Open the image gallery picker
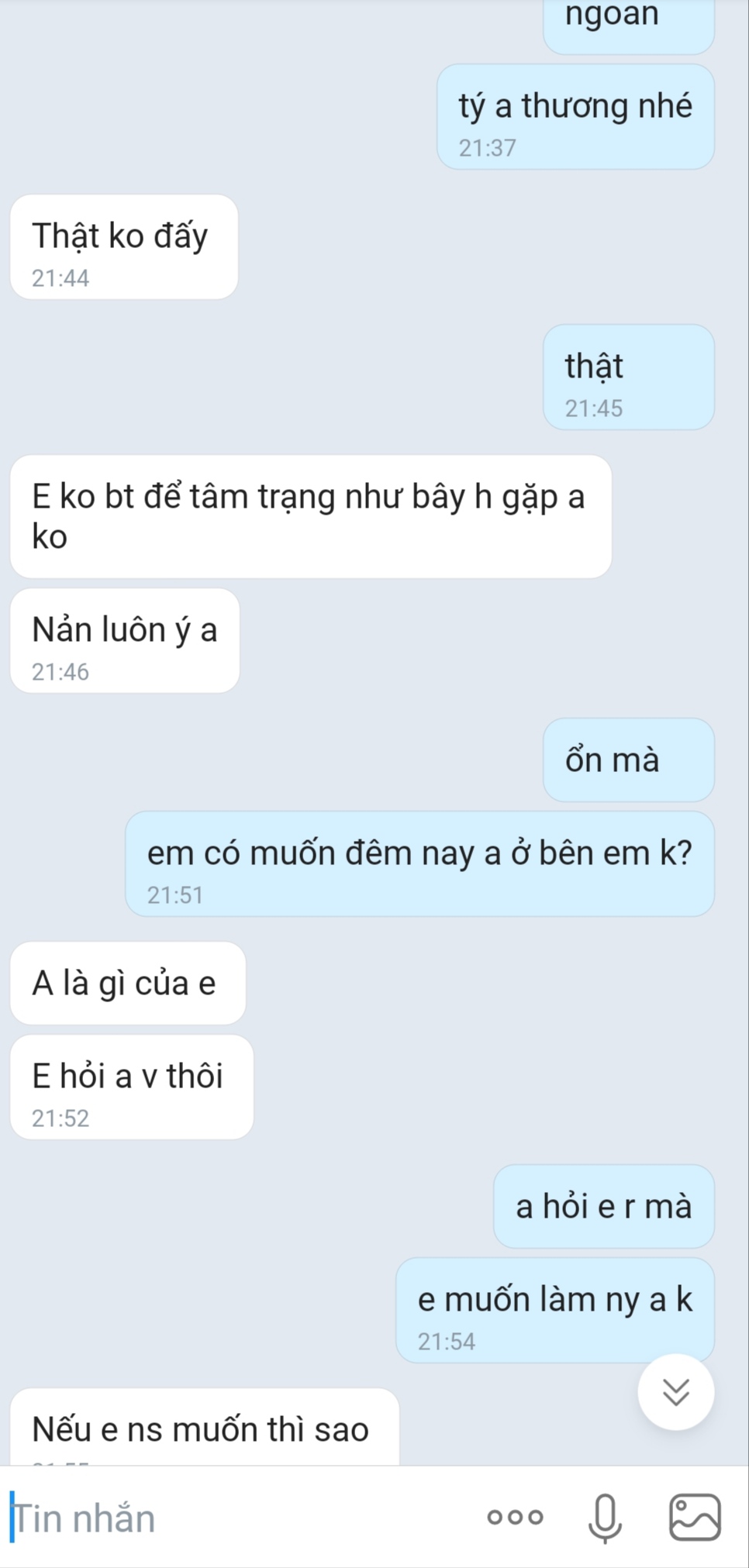This screenshot has height=1568, width=749. click(x=695, y=1517)
